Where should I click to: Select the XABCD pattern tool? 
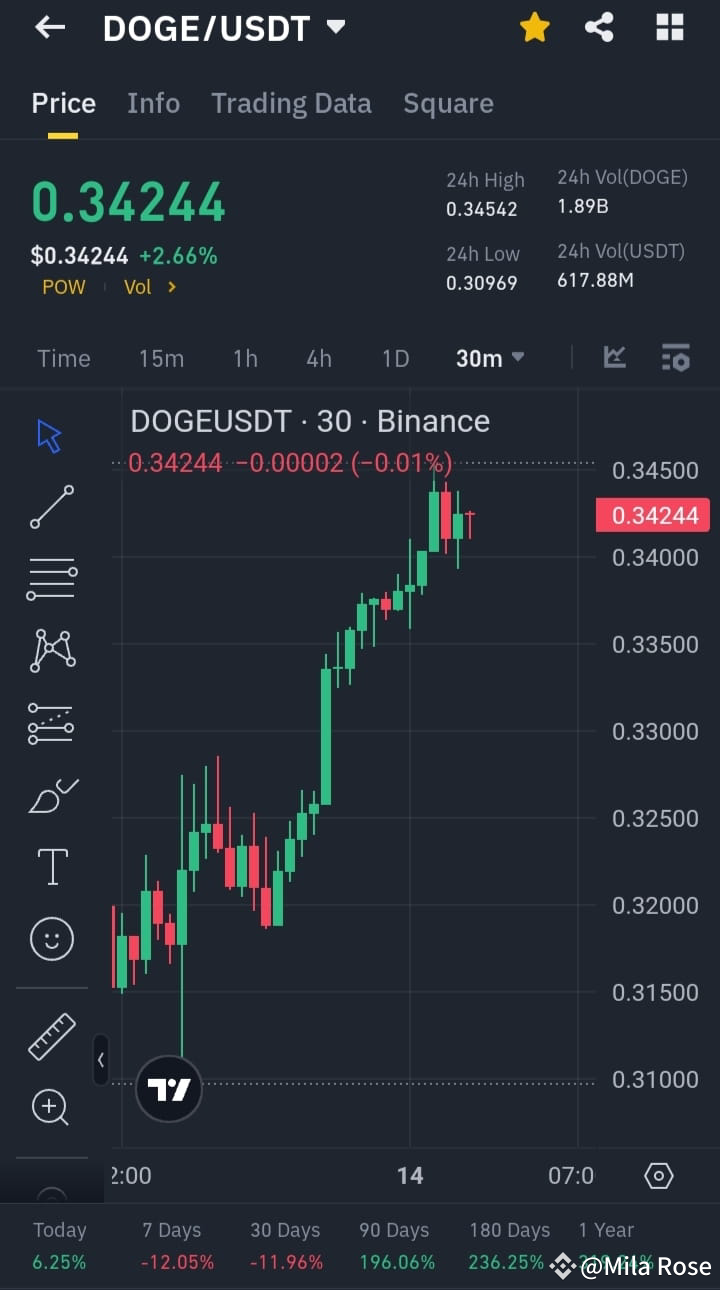click(x=51, y=651)
